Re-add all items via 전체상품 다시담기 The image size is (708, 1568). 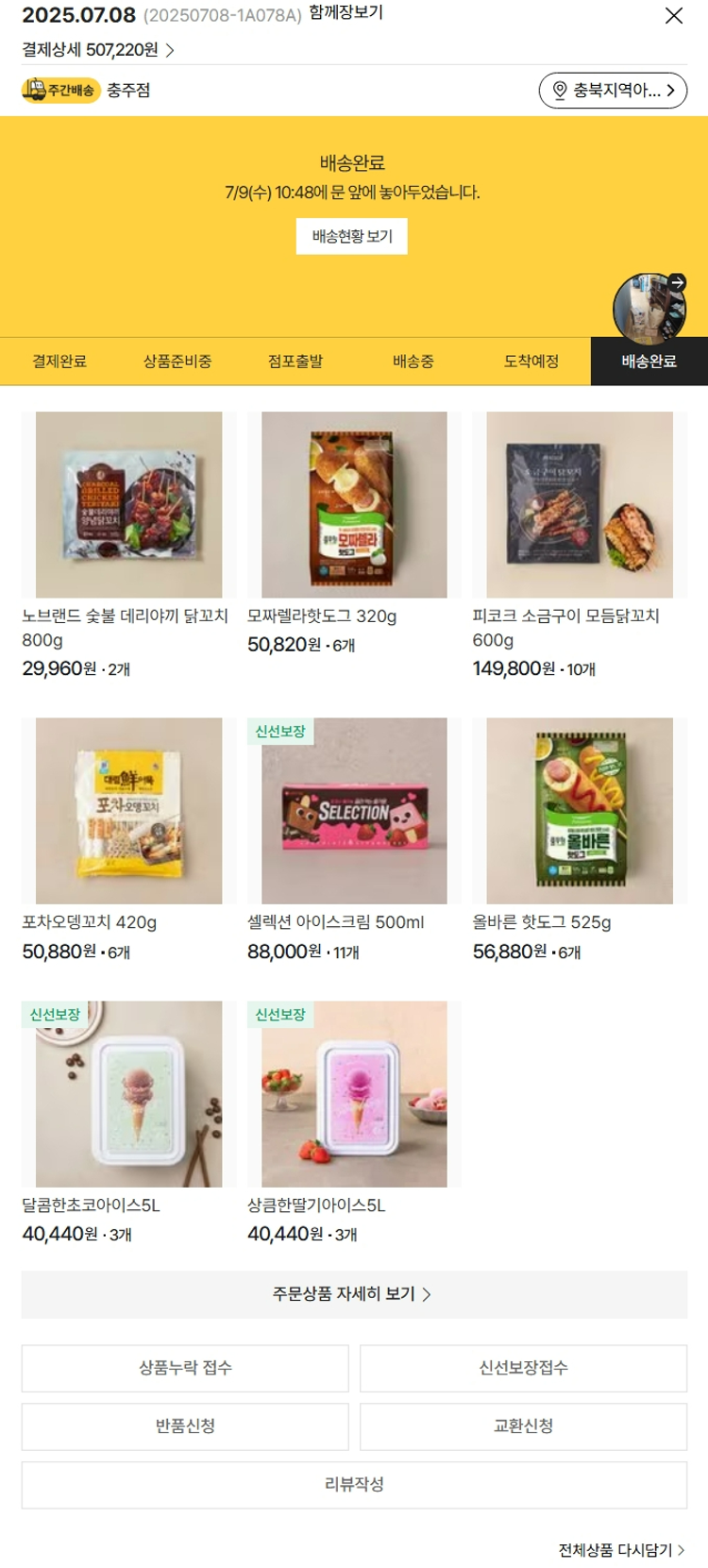(621, 1550)
